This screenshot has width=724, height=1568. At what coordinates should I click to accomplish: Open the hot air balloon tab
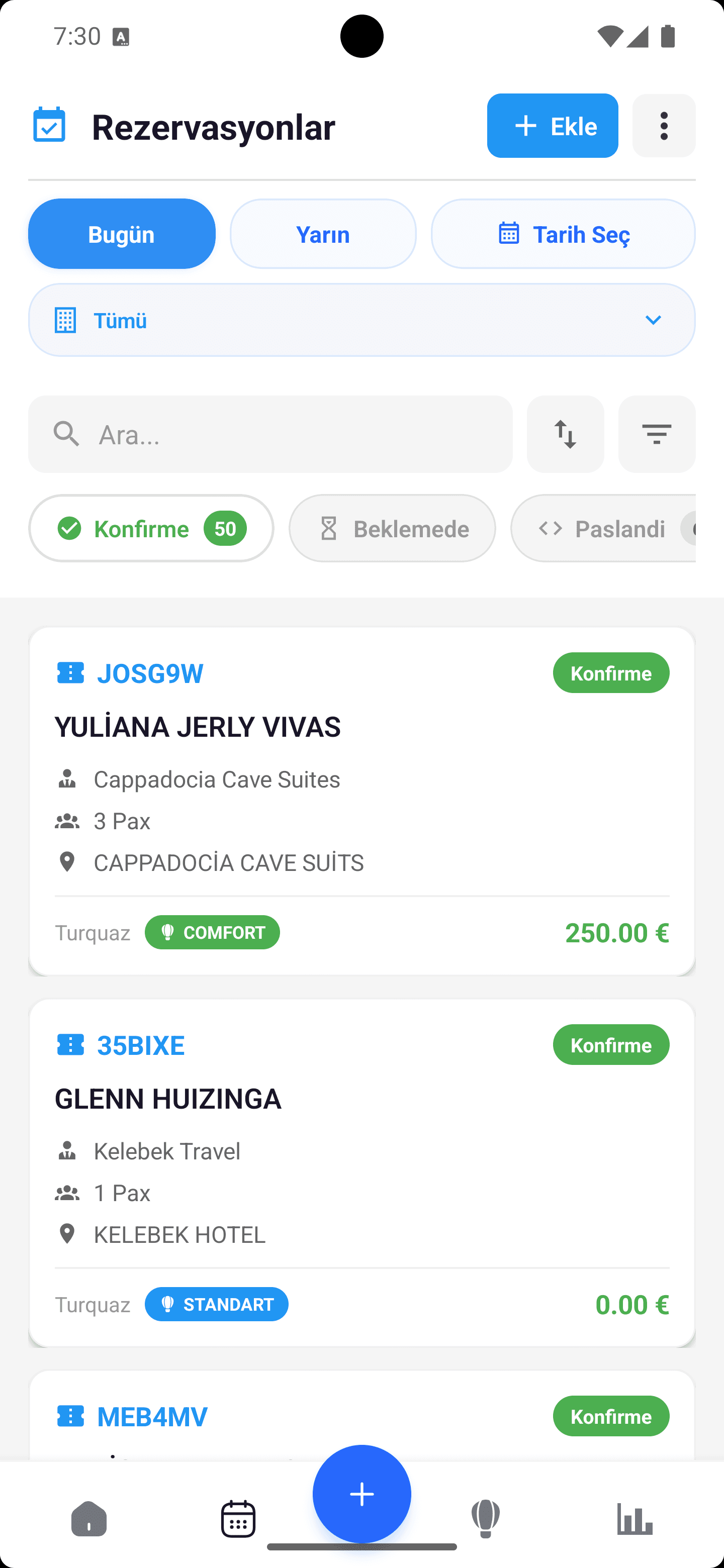pos(485,1519)
